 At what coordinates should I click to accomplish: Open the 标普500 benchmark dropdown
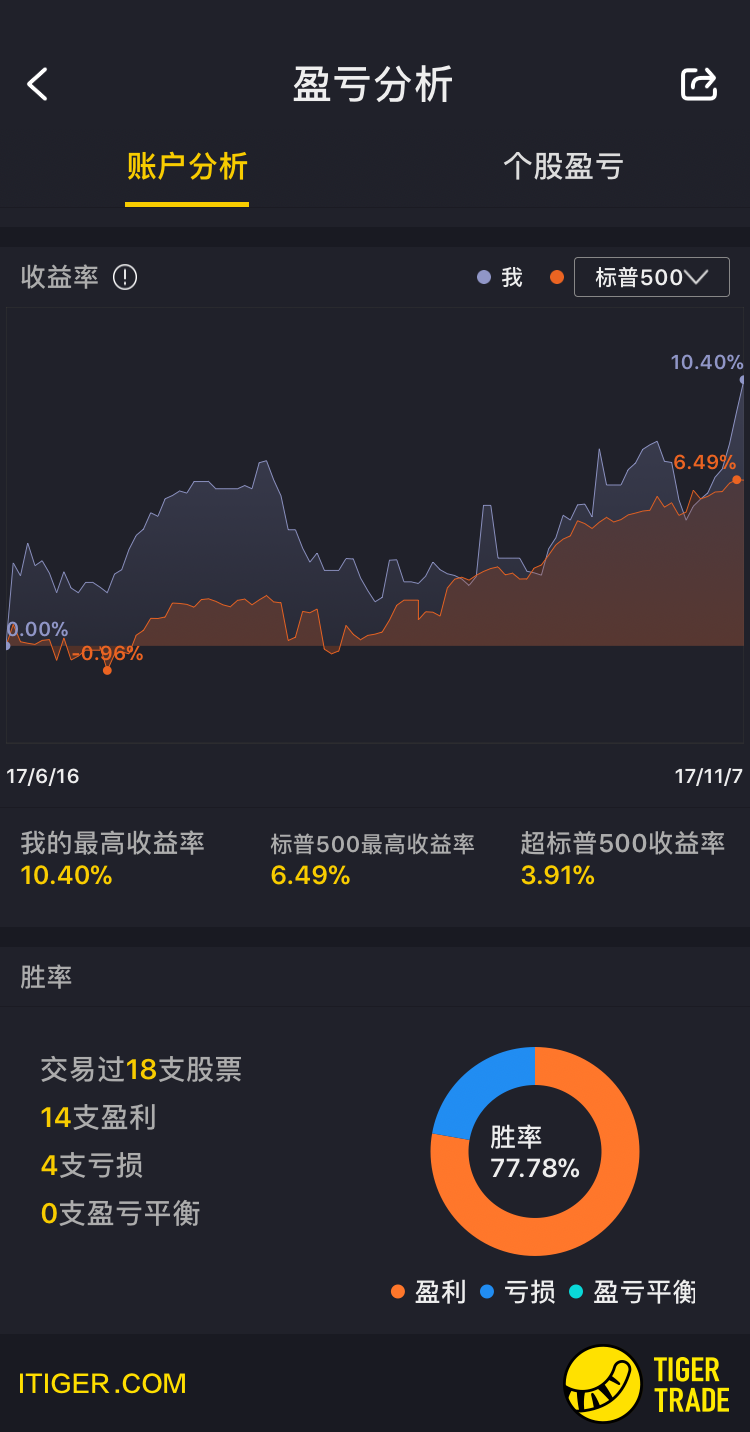pos(651,277)
